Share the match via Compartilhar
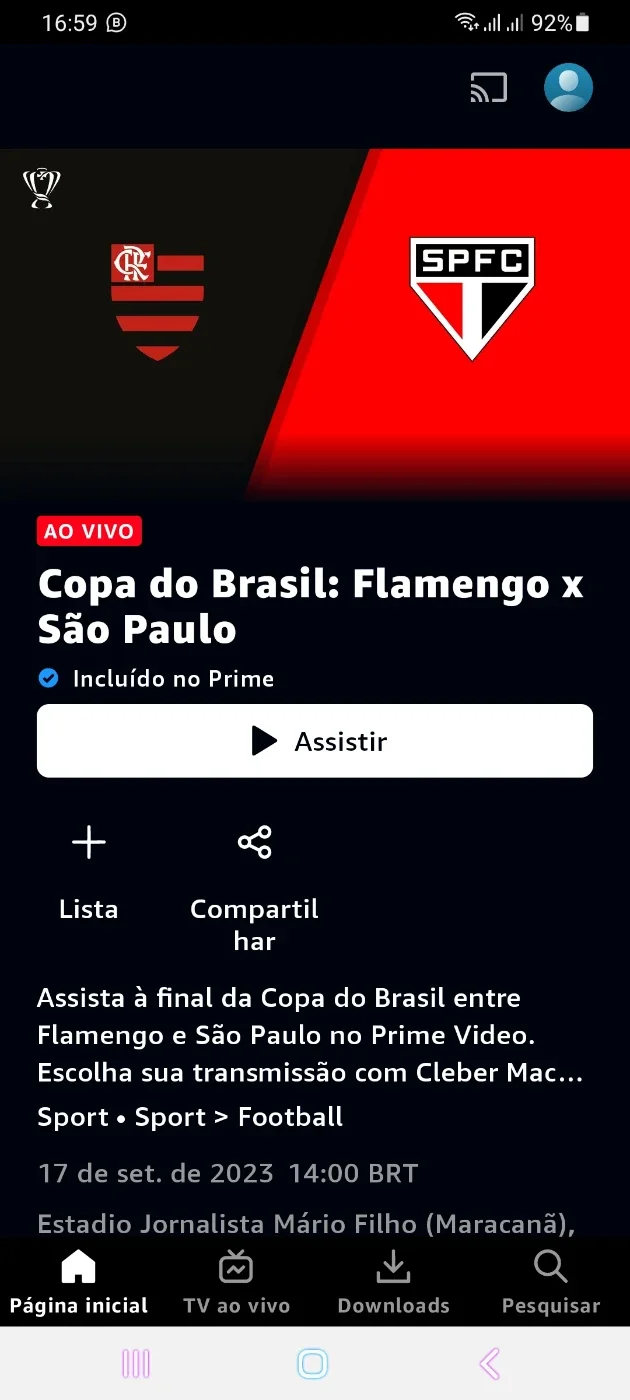Screen dimensions: 630x1400 254,887
